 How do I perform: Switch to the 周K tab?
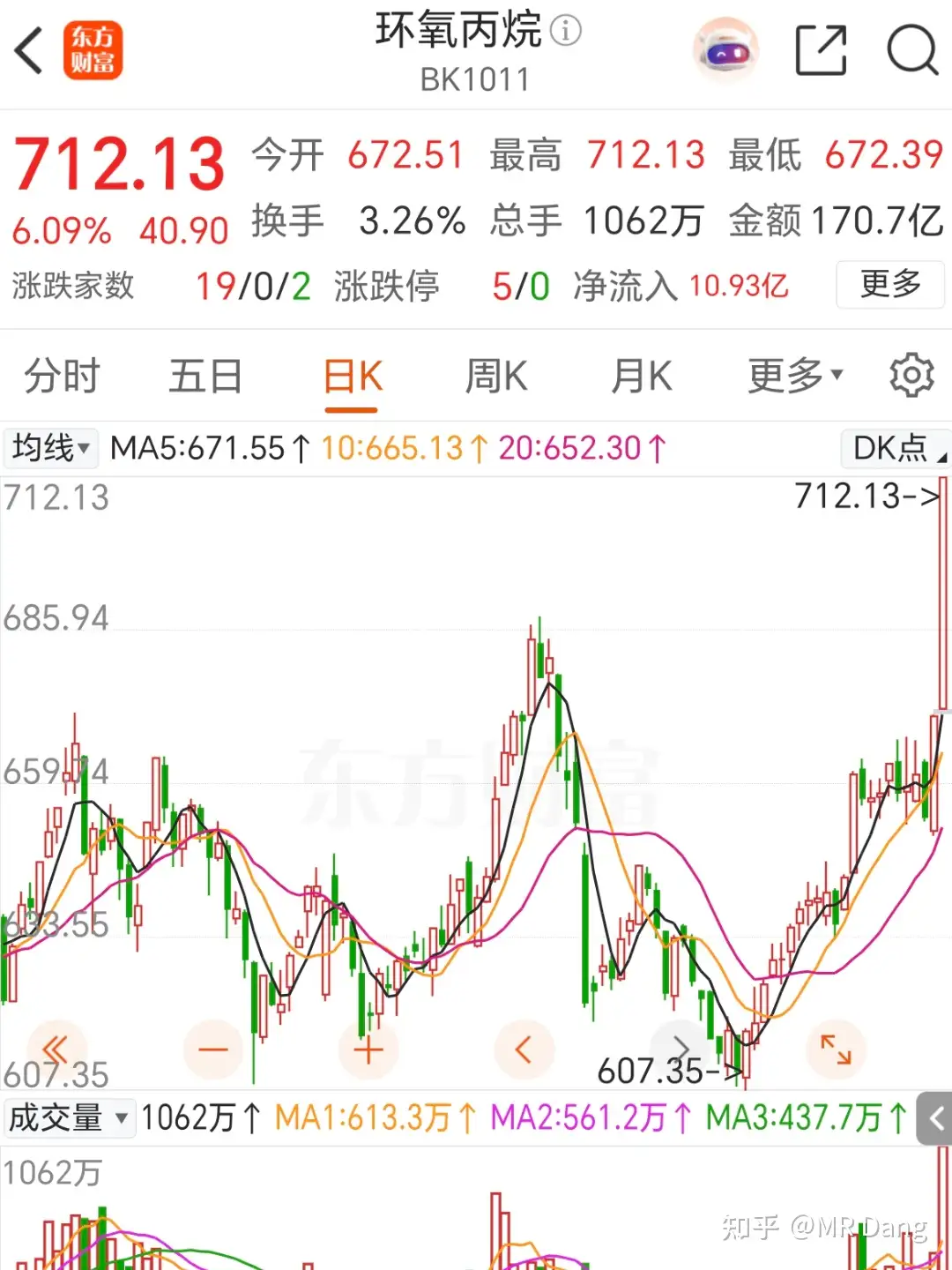click(x=495, y=374)
